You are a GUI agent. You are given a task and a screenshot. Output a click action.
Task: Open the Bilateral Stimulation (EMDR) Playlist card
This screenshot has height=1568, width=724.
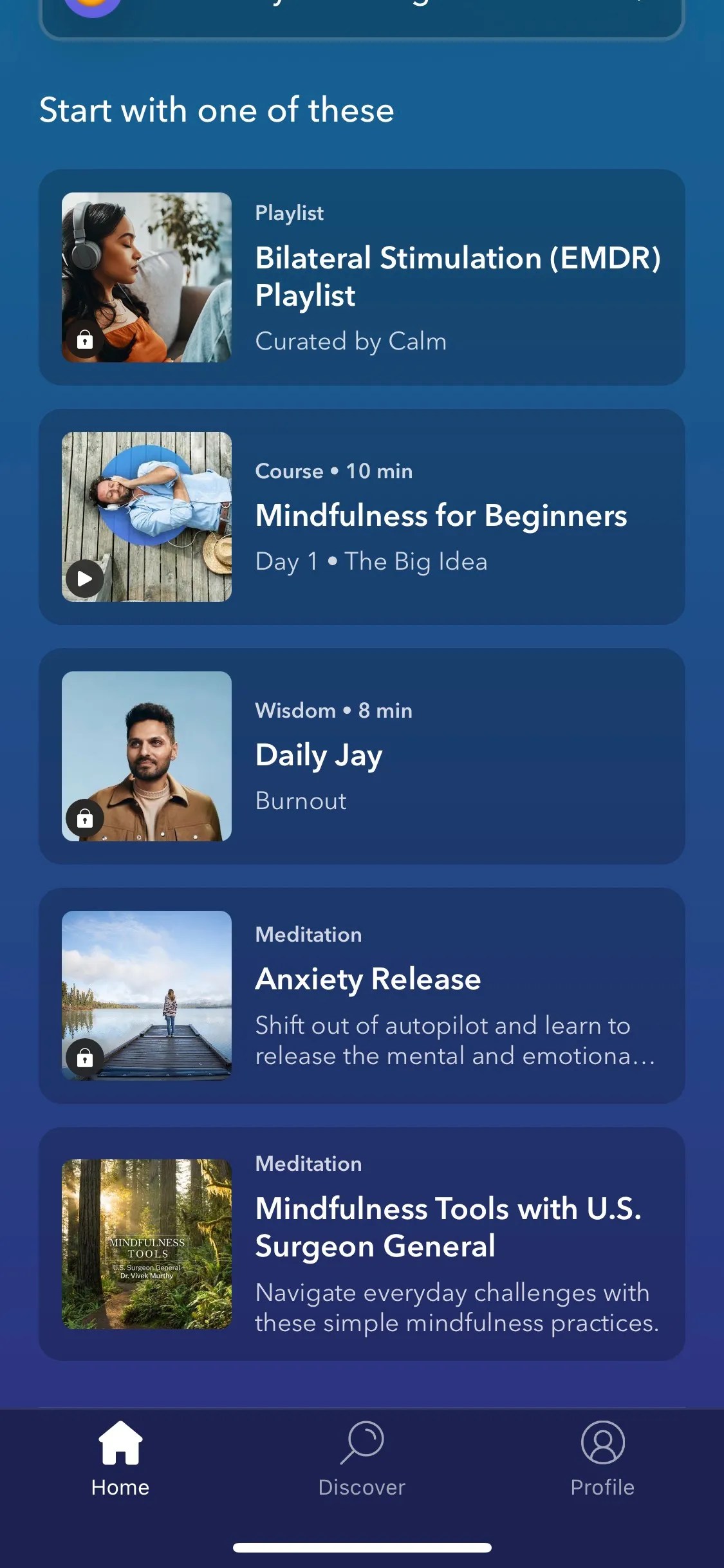[362, 277]
